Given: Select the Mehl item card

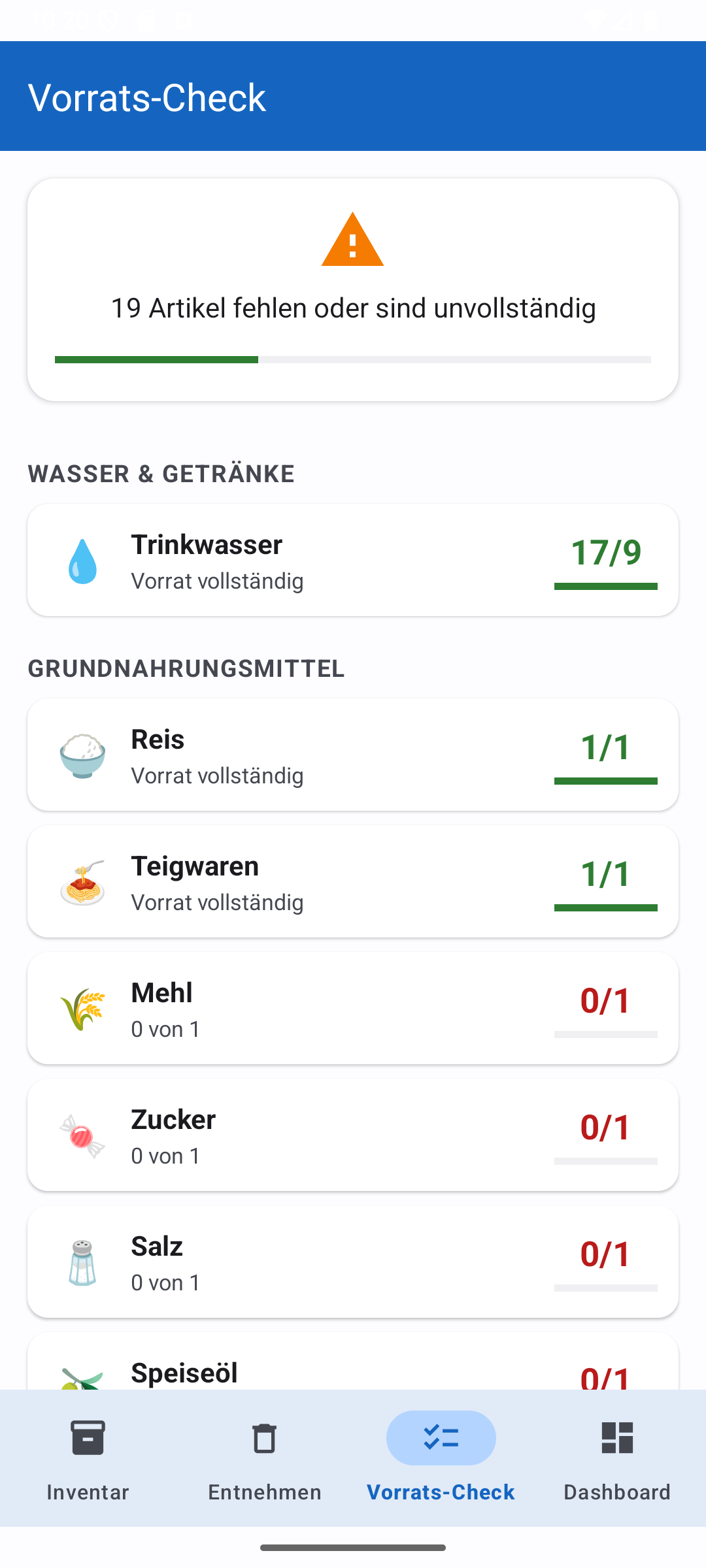Looking at the screenshot, I should coord(353,1007).
